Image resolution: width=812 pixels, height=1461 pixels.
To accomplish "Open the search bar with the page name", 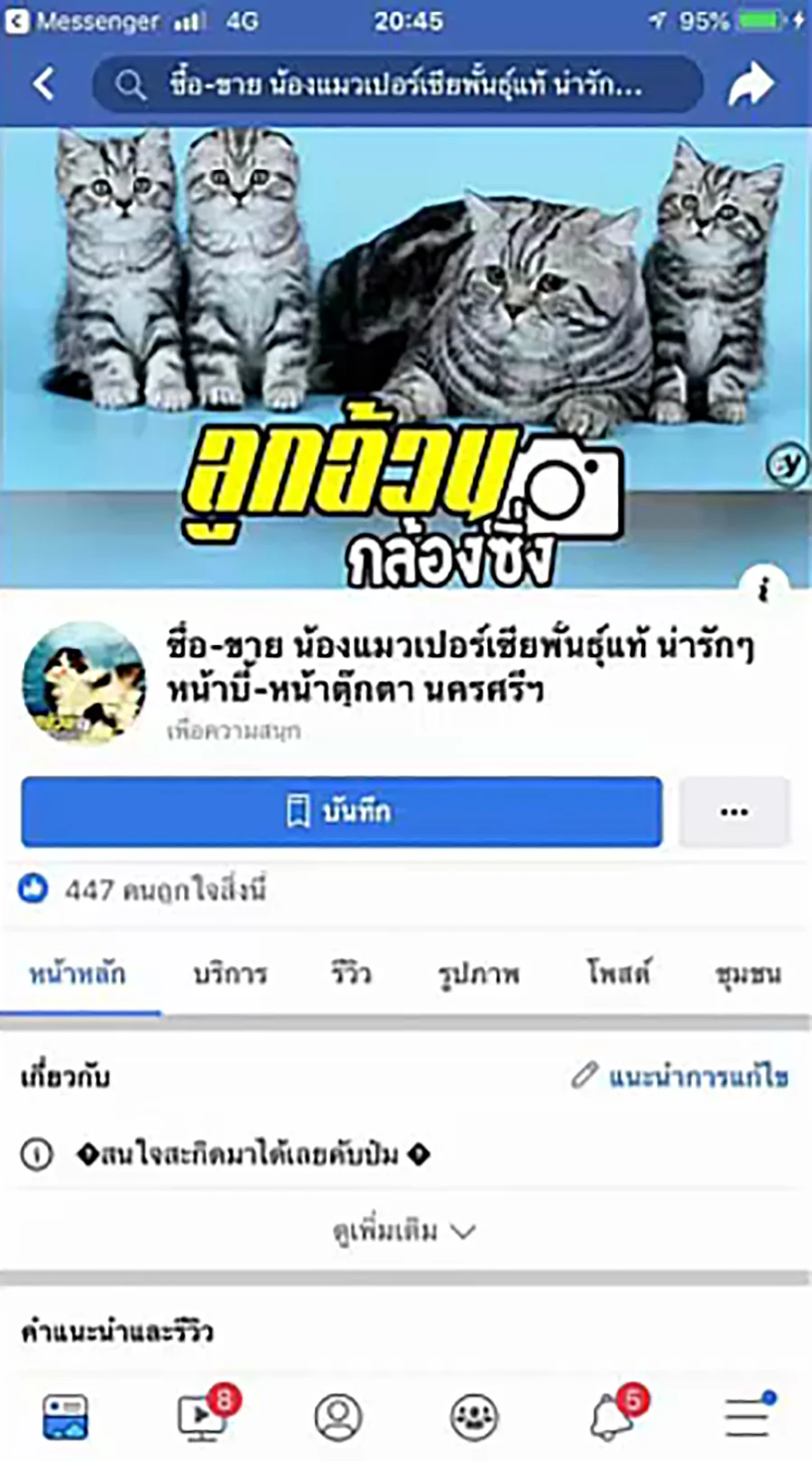I will click(397, 85).
